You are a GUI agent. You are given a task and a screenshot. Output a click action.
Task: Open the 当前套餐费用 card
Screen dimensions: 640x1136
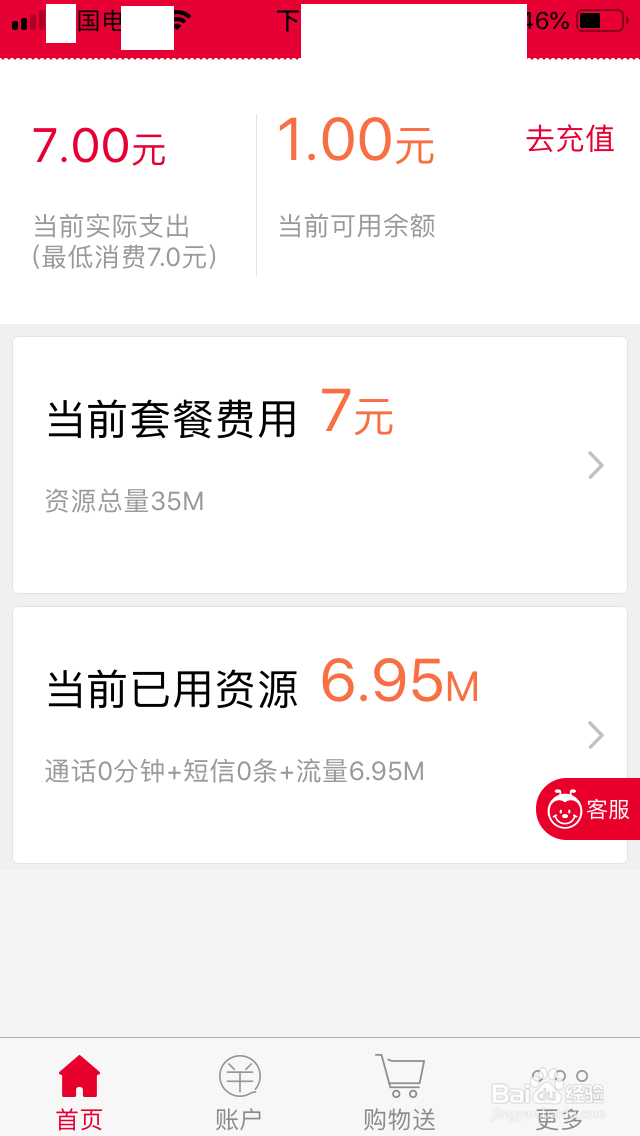pos(320,465)
